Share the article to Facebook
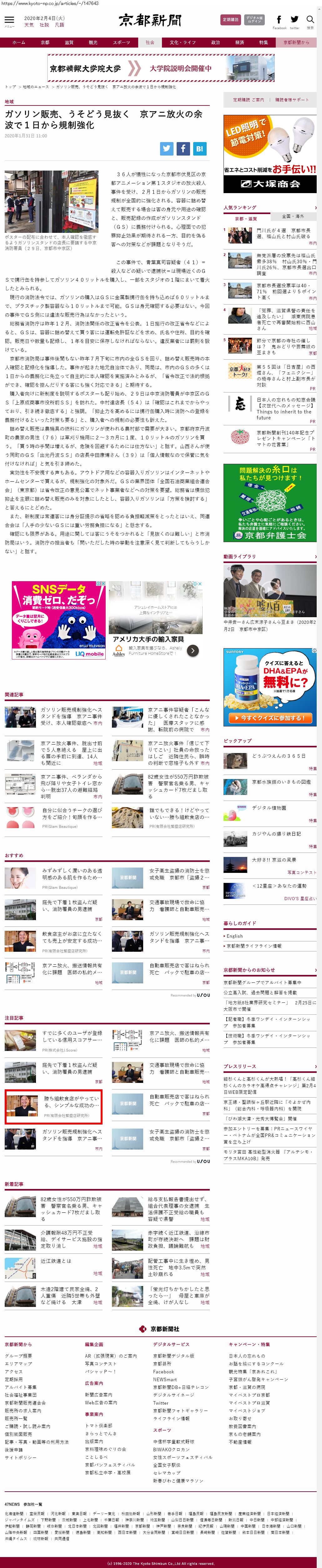The height and width of the screenshot is (1568, 322). tap(182, 148)
